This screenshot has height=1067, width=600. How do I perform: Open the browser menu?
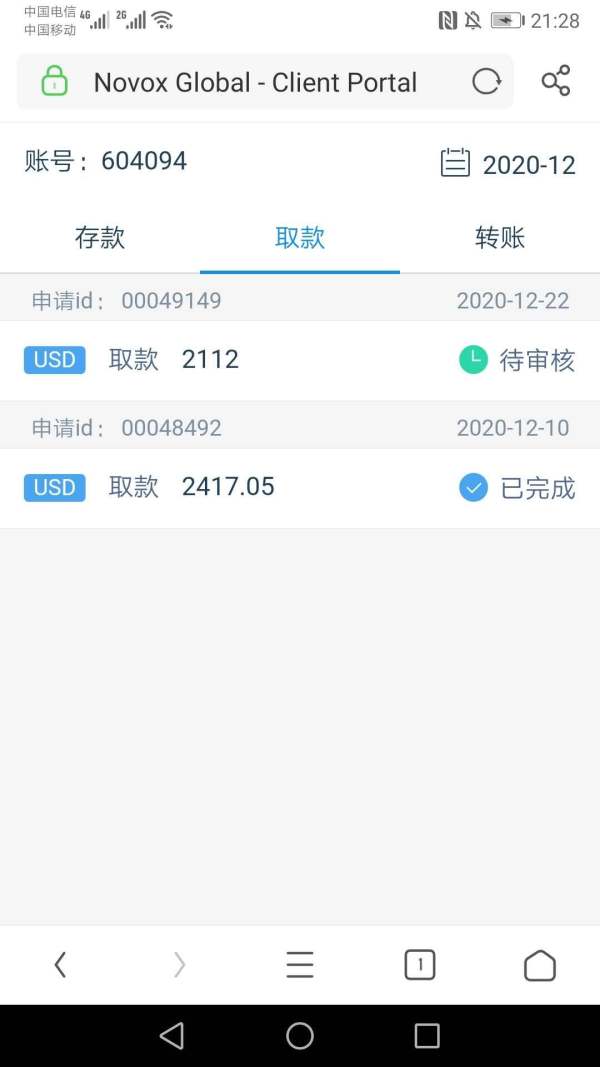pos(300,965)
